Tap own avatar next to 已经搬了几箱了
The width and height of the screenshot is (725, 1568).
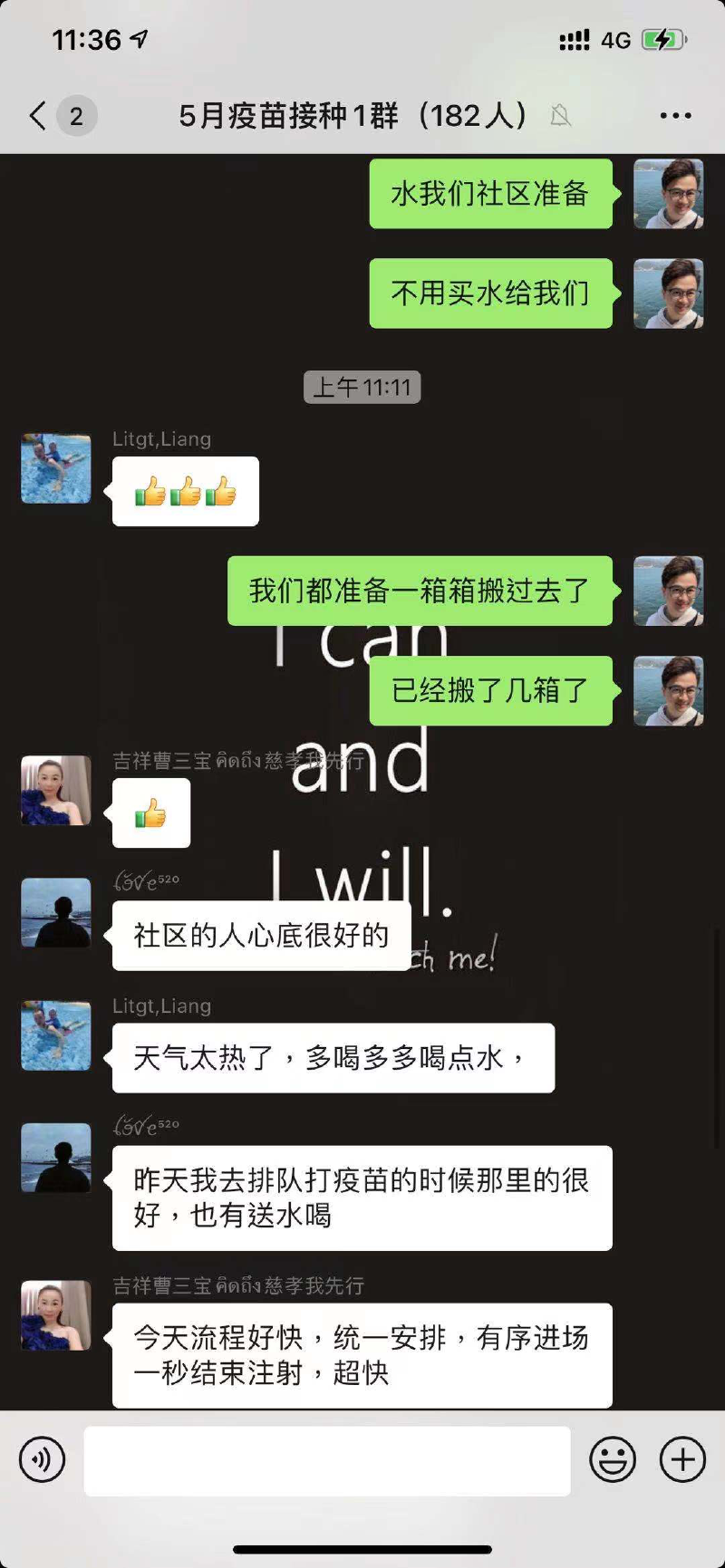click(668, 691)
